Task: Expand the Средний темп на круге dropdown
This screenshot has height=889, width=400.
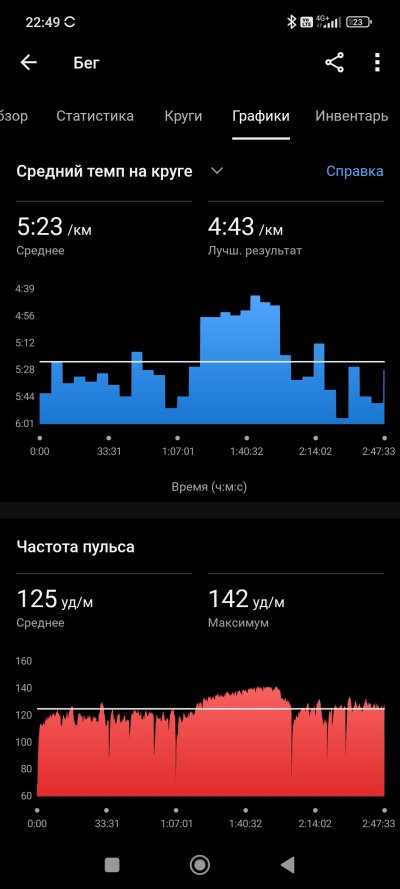Action: [x=216, y=171]
